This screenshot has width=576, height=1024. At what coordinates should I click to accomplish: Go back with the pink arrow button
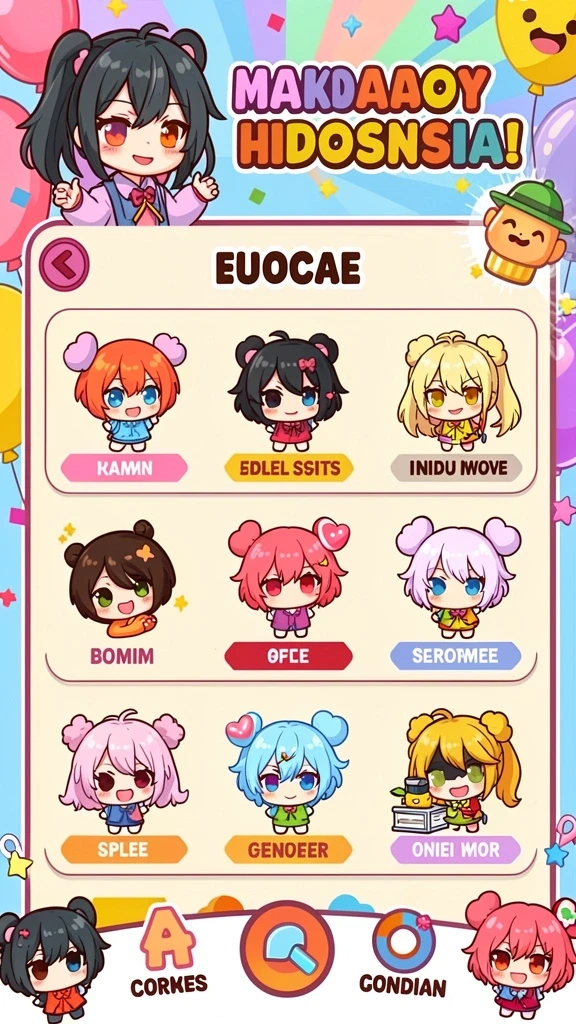[64, 264]
